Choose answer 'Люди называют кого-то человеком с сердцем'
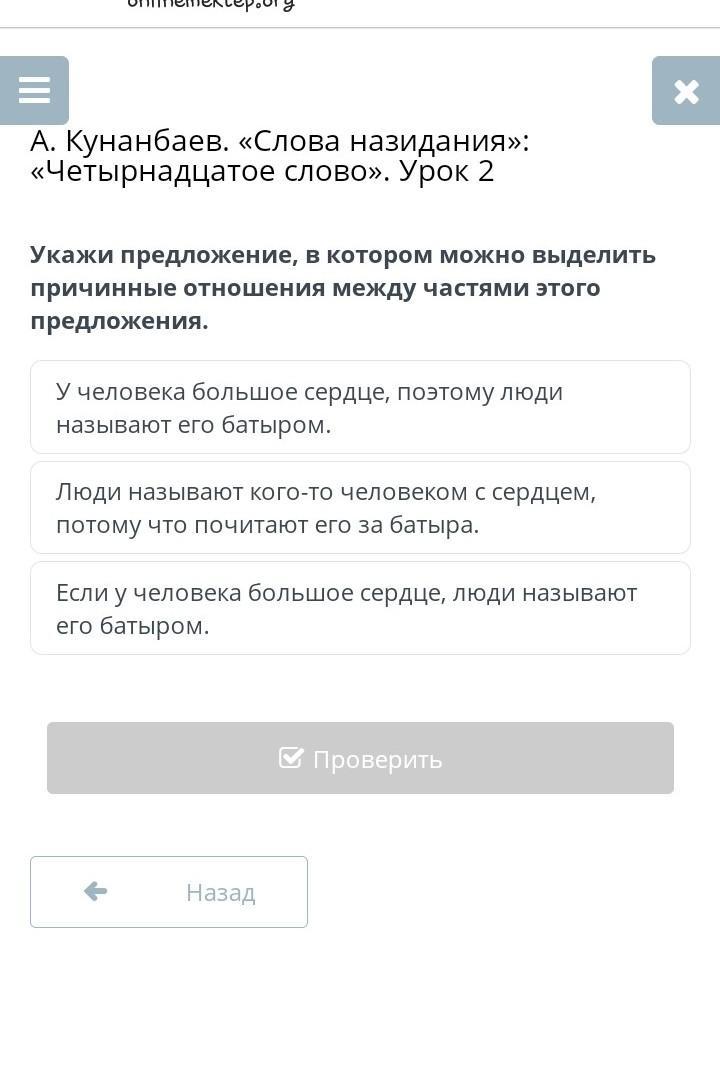Viewport: 720px width, 1078px height. [x=360, y=507]
